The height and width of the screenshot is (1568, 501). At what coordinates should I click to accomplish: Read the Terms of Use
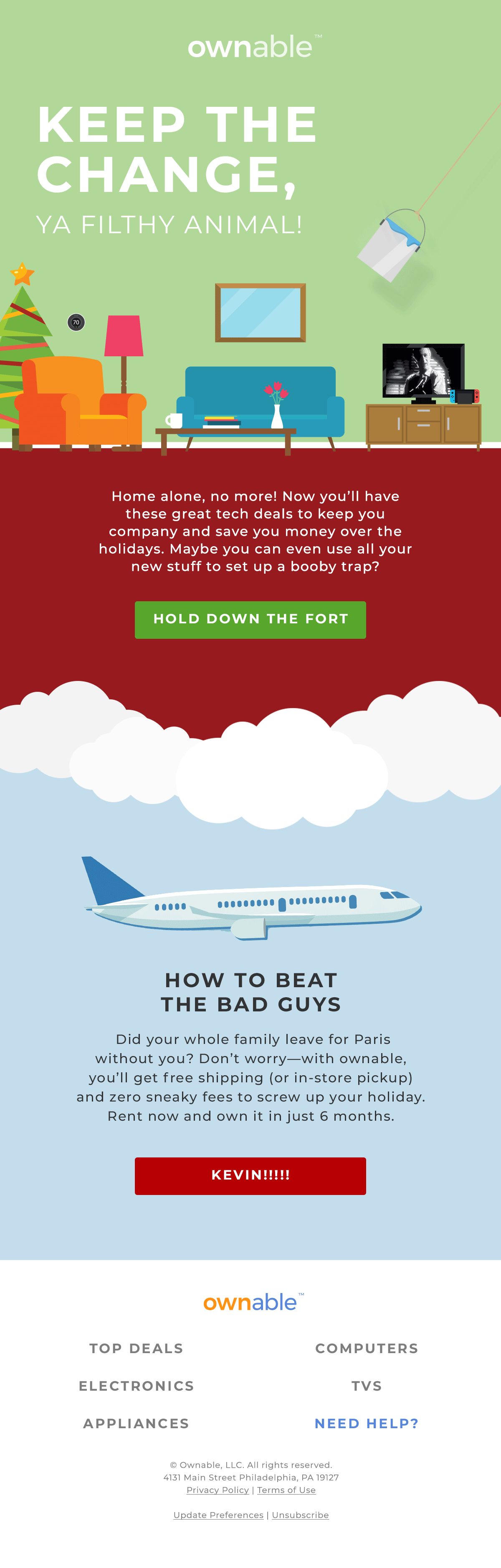(286, 1490)
